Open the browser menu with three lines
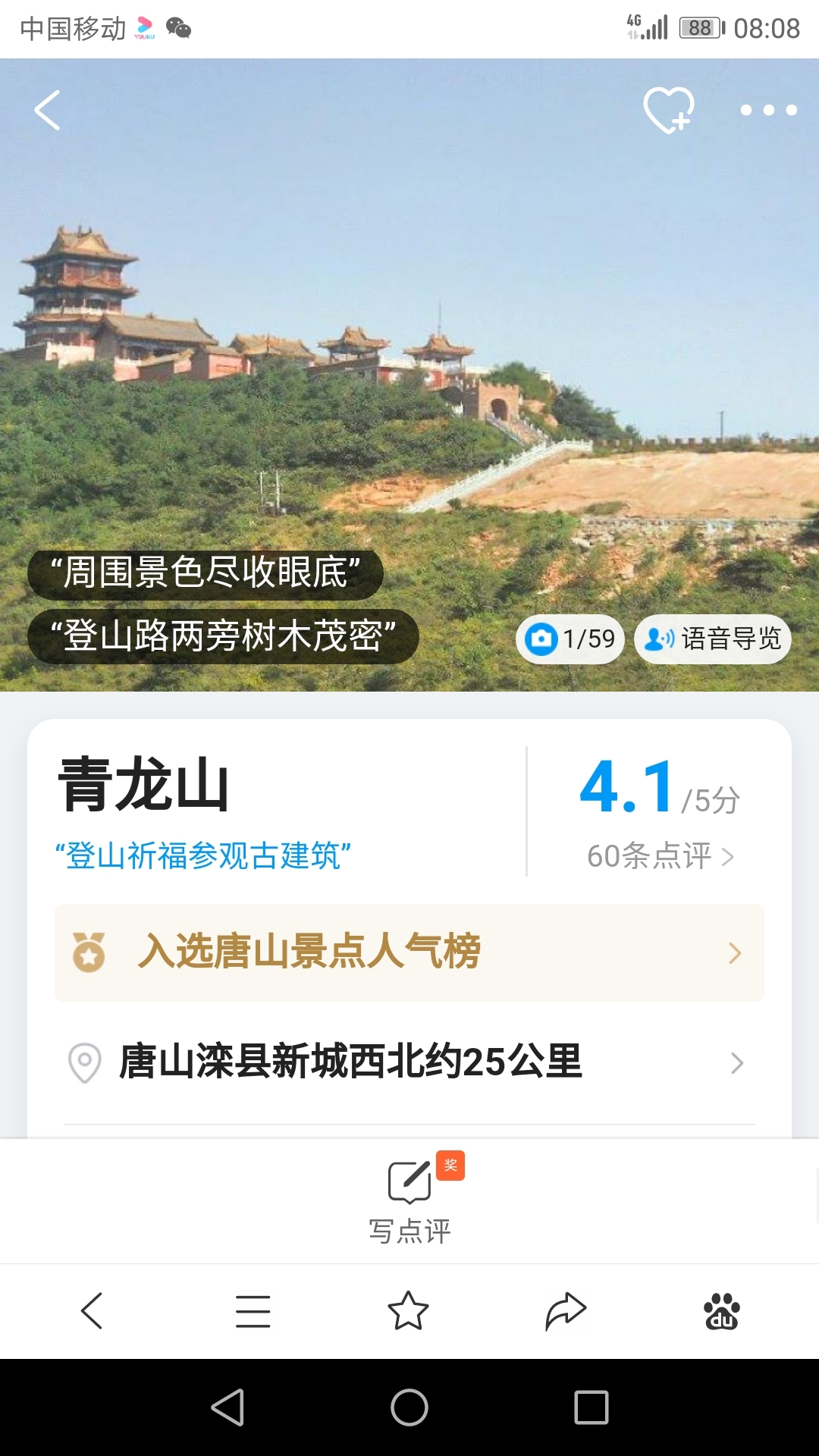Screen dimensions: 819x1456 [x=253, y=1310]
